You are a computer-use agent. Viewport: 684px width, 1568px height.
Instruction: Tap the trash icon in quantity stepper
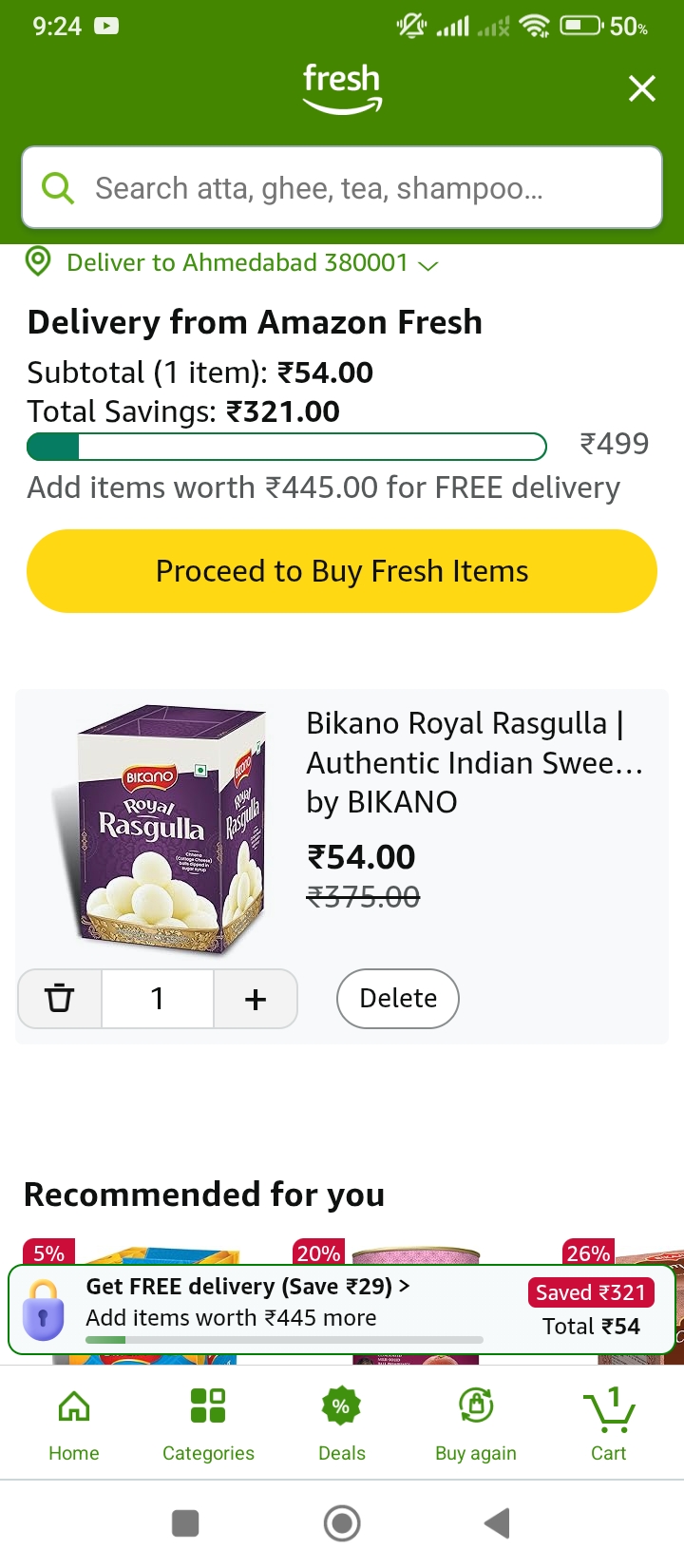pyautogui.click(x=60, y=999)
